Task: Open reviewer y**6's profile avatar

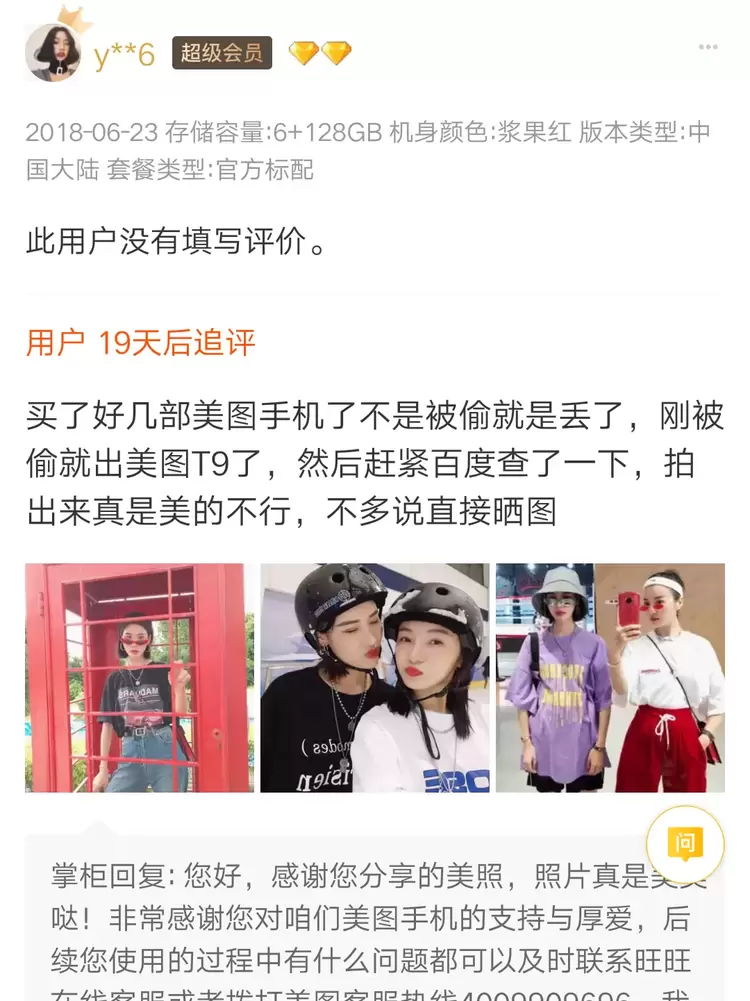Action: click(53, 52)
